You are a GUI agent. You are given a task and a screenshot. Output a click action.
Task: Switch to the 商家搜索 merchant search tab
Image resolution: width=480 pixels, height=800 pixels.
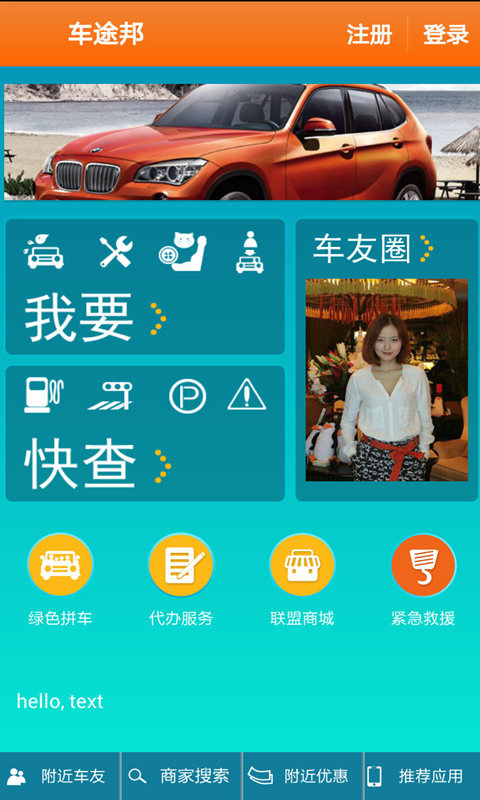click(181, 776)
